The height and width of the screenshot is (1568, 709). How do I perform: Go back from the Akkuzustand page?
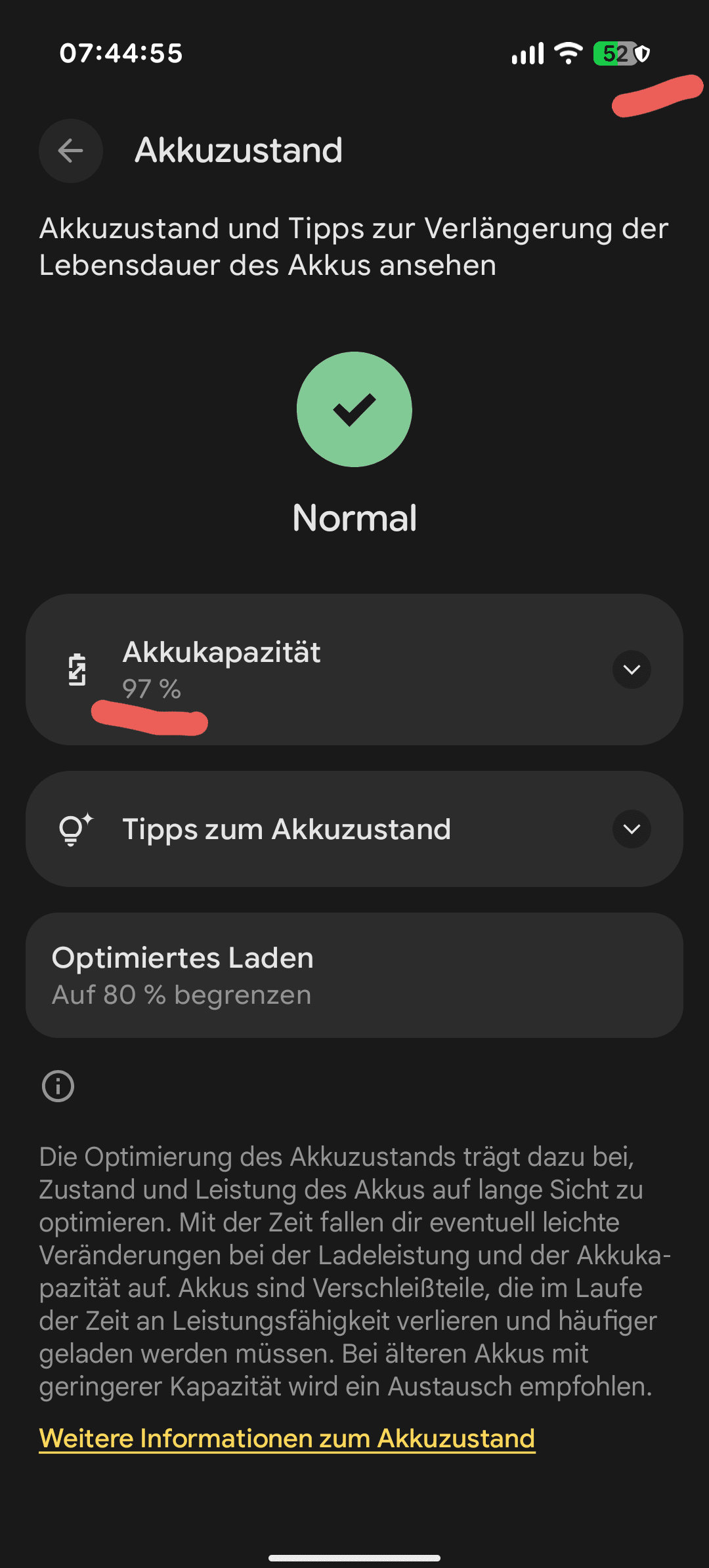tap(71, 151)
